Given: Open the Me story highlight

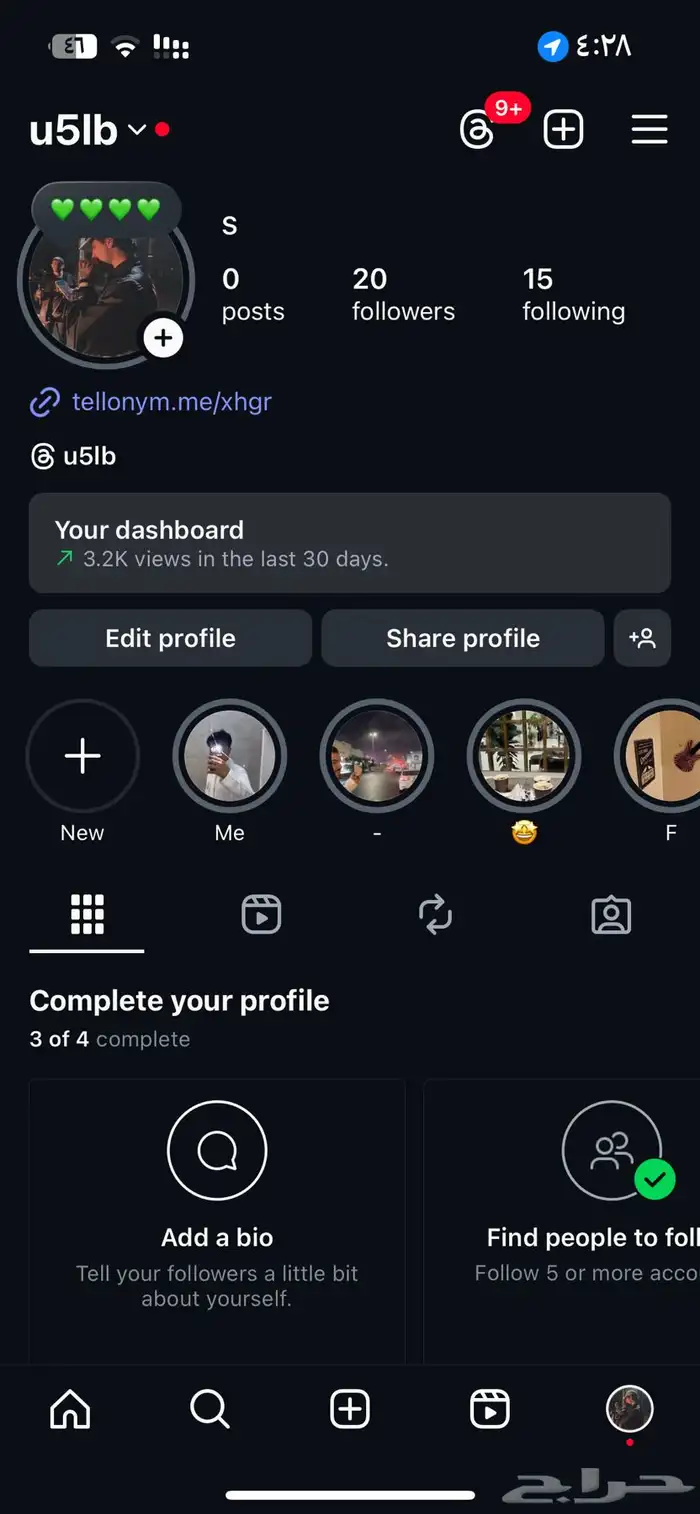Looking at the screenshot, I should click(x=229, y=757).
